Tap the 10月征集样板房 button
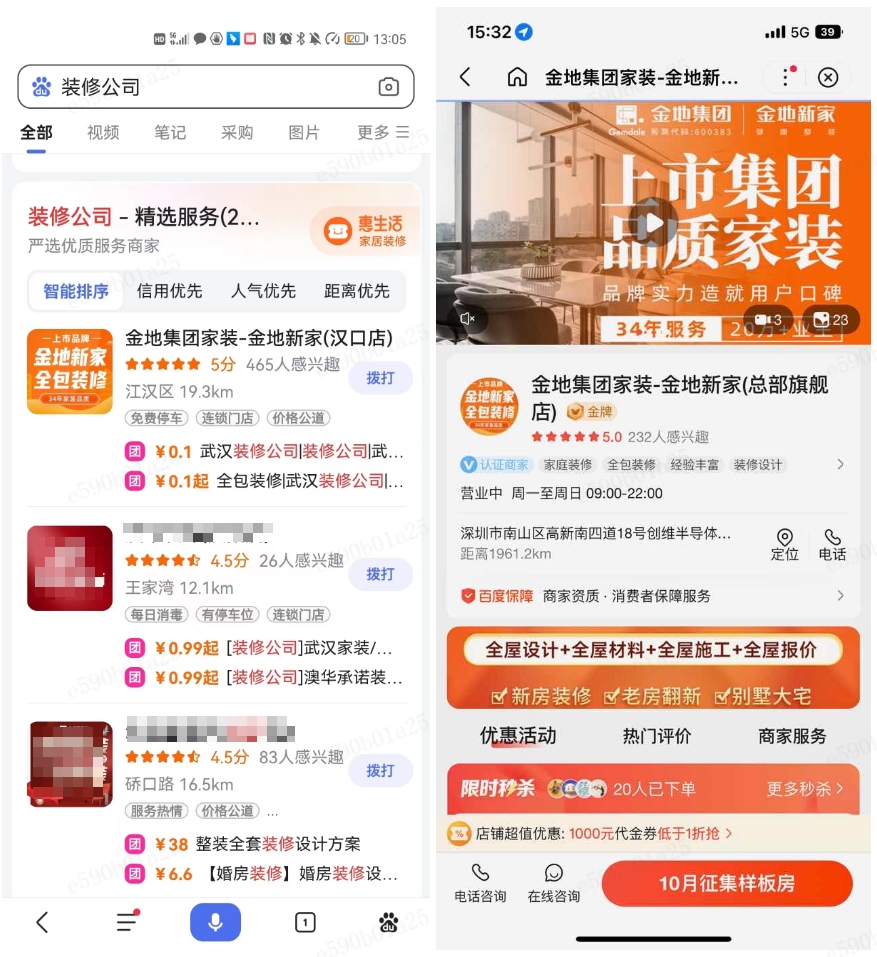This screenshot has width=877, height=957. [x=727, y=884]
